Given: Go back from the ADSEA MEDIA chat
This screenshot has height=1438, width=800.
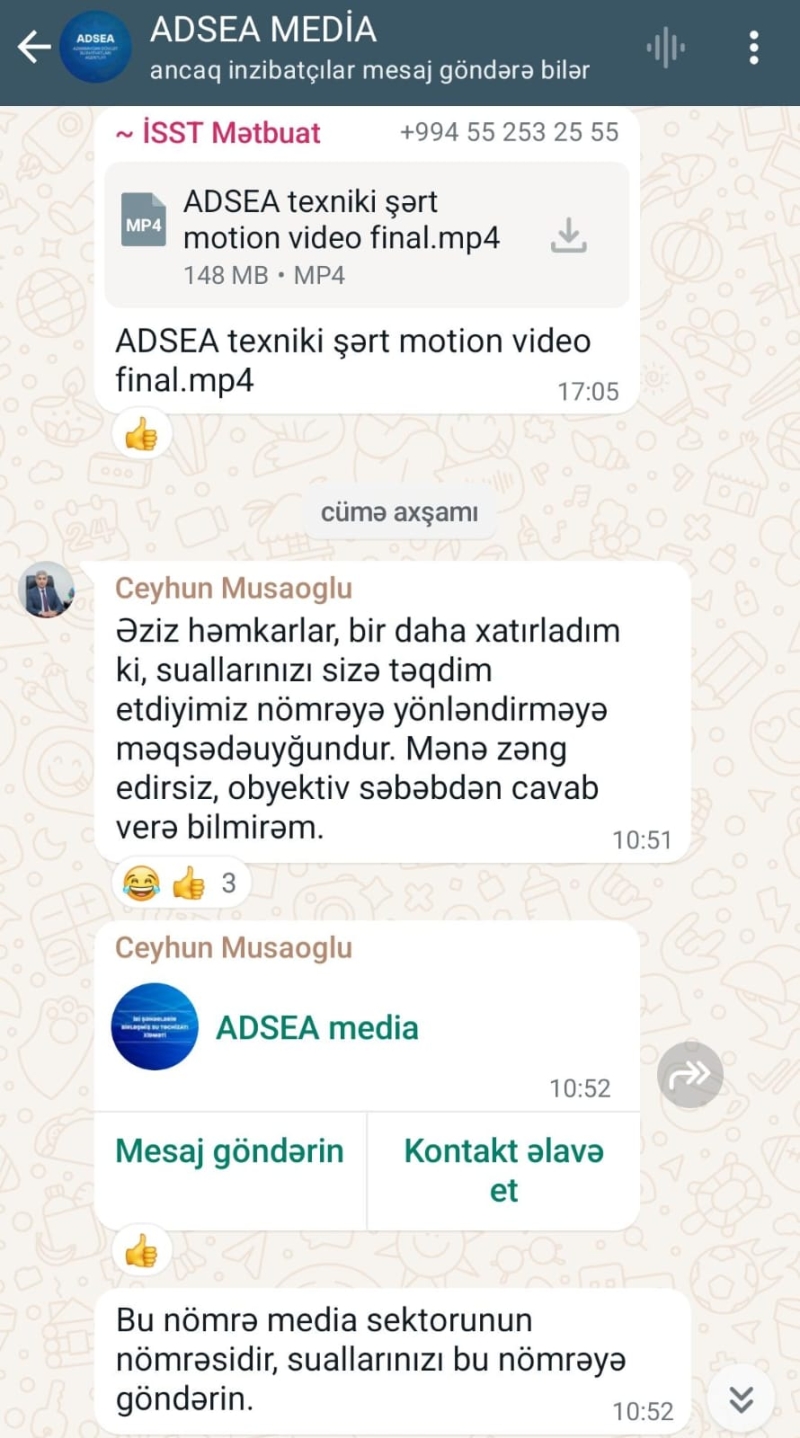Looking at the screenshot, I should coord(34,47).
